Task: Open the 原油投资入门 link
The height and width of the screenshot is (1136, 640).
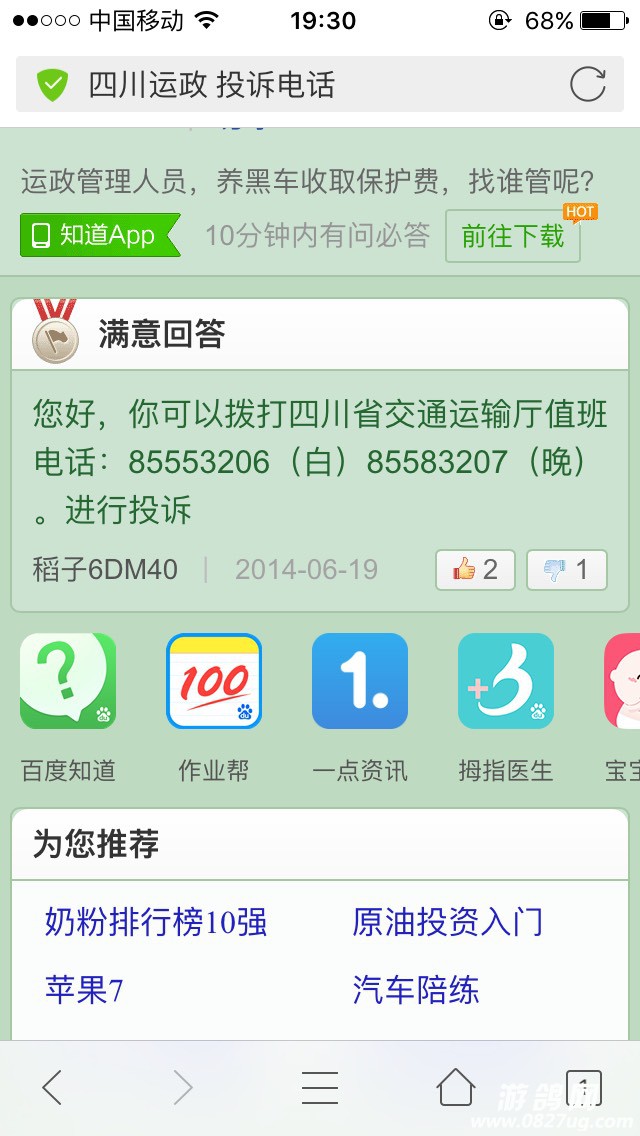Action: coord(447,921)
